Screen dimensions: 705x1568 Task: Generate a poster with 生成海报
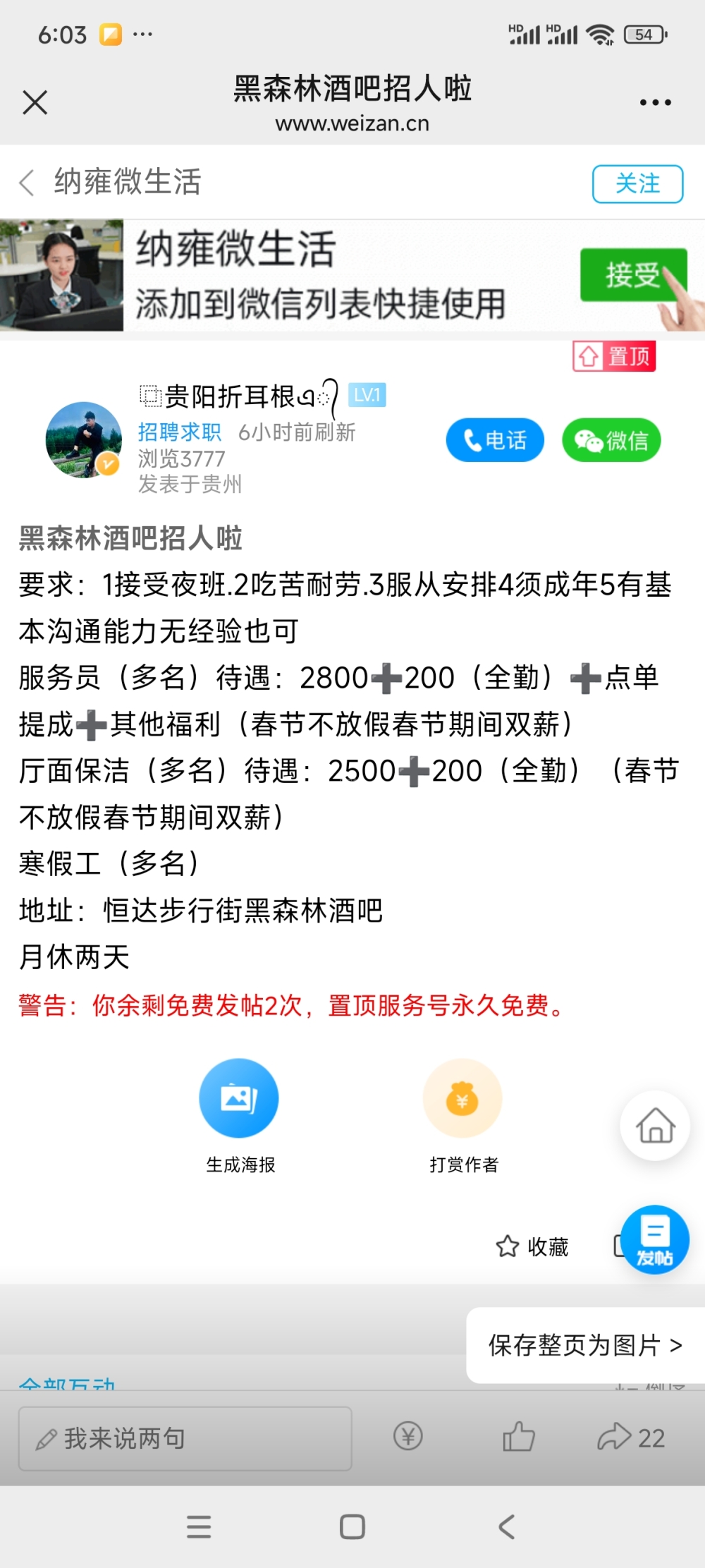pyautogui.click(x=239, y=1099)
